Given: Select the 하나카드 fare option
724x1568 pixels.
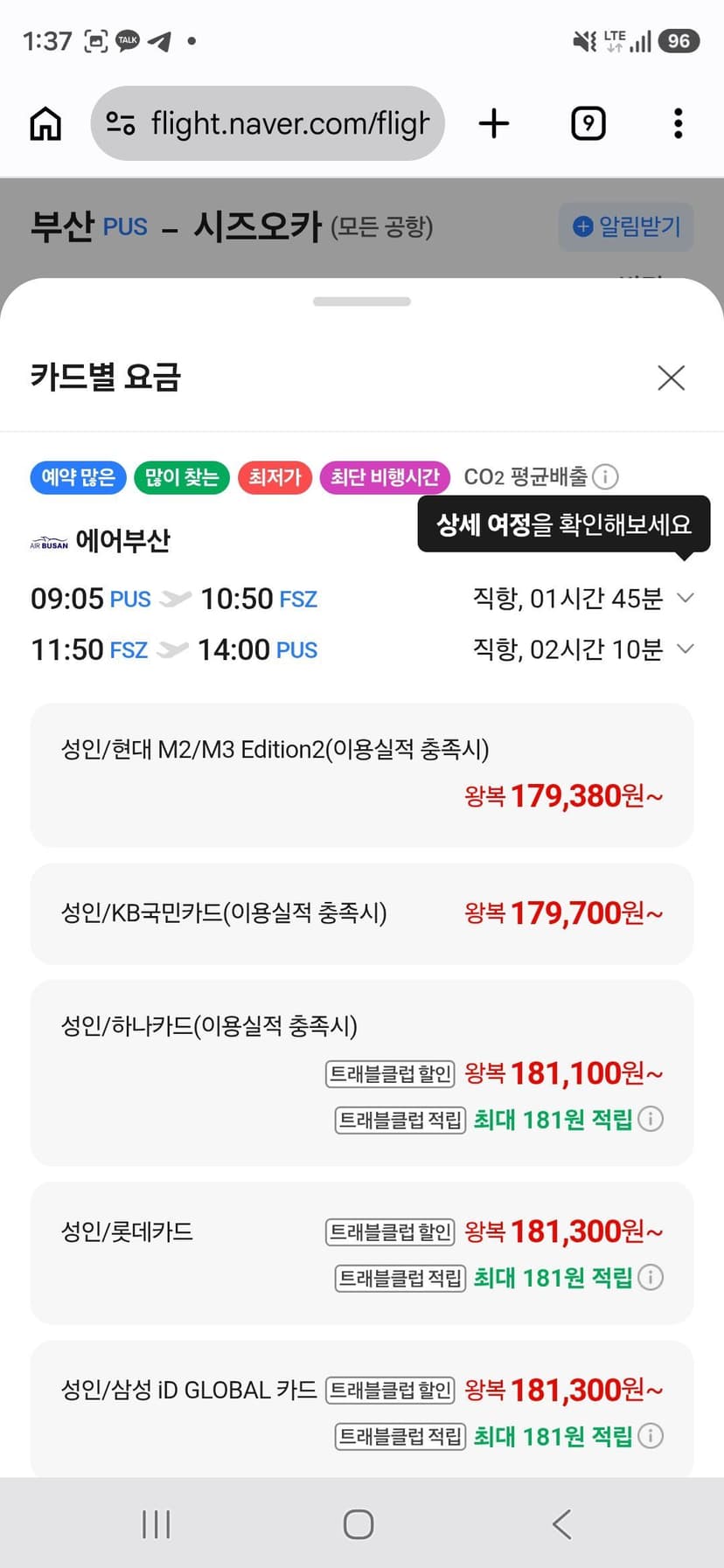Looking at the screenshot, I should point(362,1072).
